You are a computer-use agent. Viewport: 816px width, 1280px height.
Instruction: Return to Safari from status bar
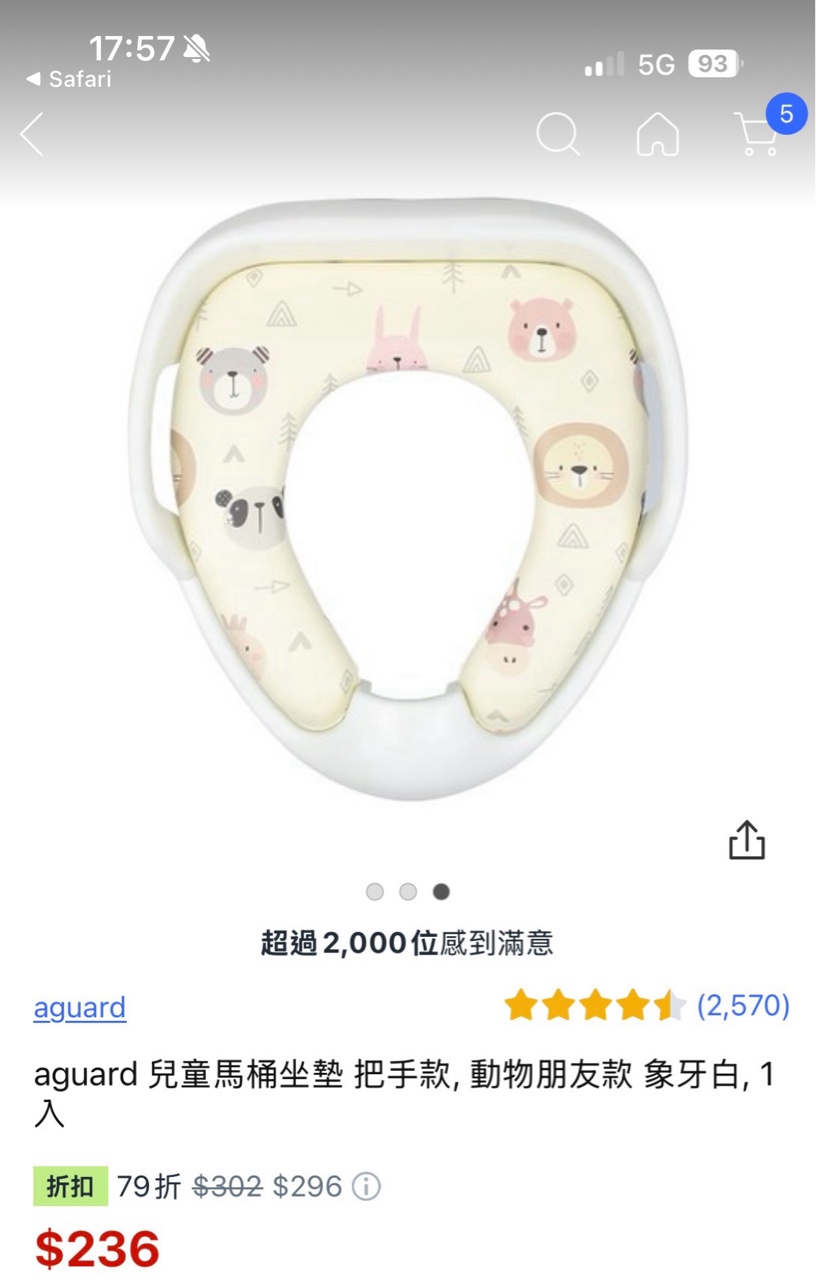pos(69,79)
